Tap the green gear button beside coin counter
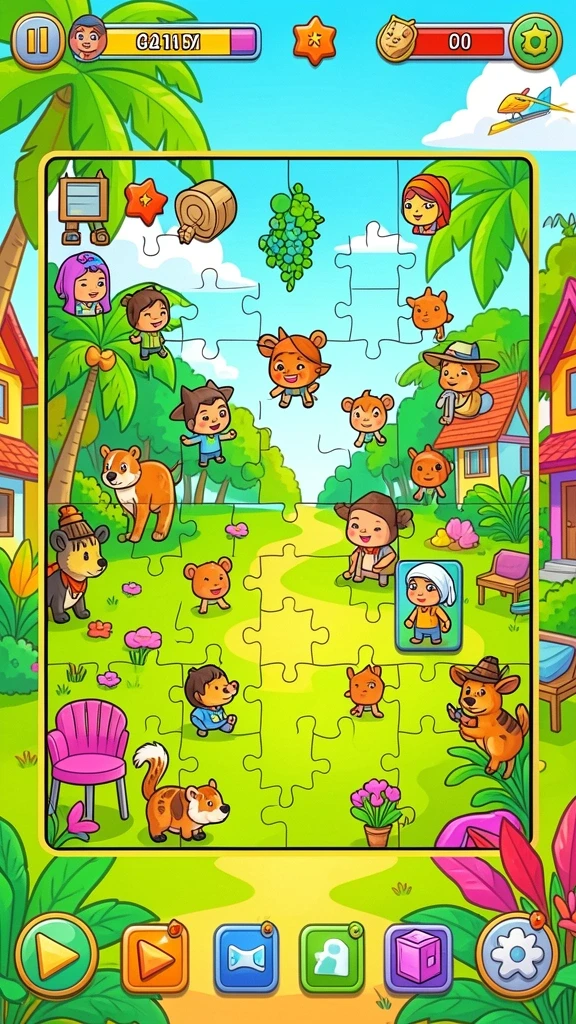Viewport: 576px width, 1024px height. coord(536,40)
